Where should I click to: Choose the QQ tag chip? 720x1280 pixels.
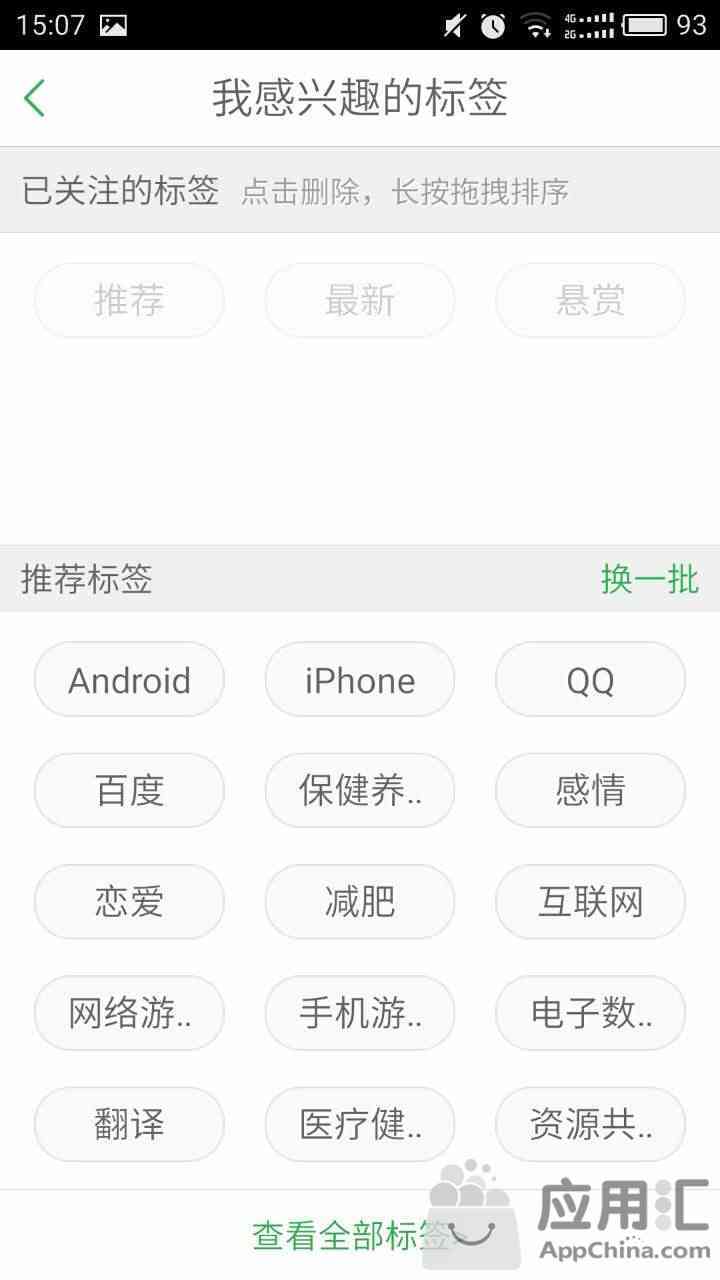(x=590, y=680)
